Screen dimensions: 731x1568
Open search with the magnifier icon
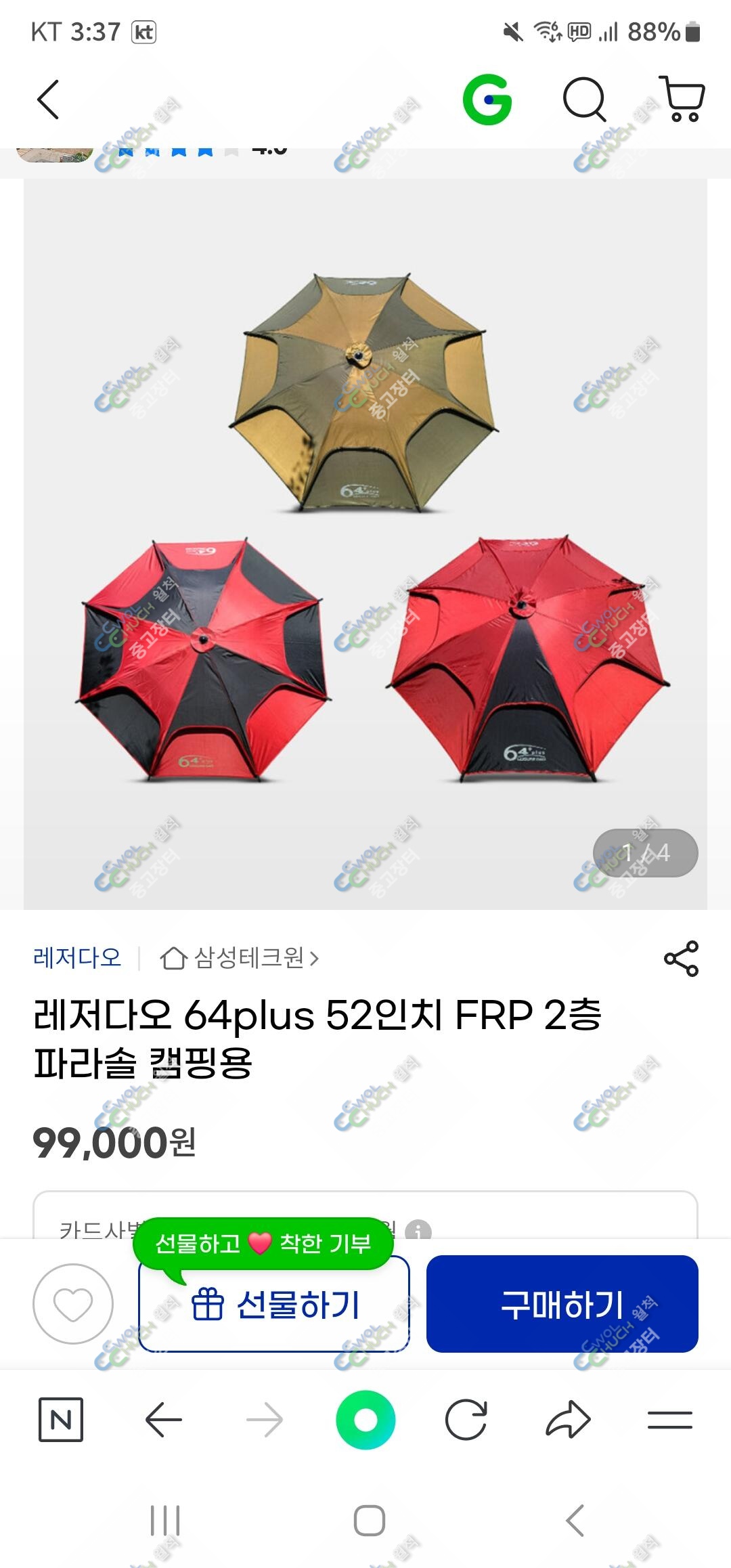(x=584, y=100)
